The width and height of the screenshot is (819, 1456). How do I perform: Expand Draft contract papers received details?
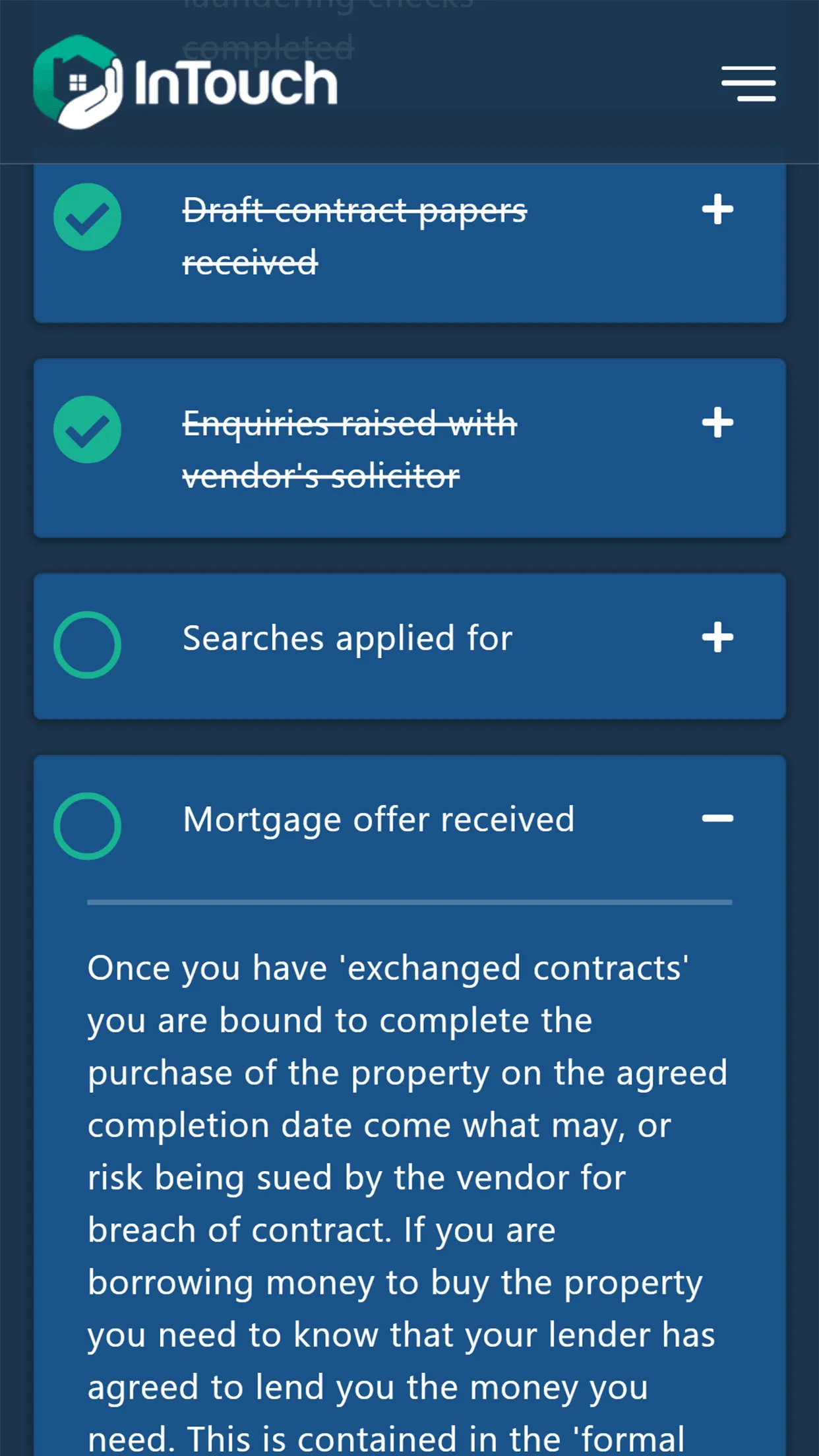coord(717,210)
